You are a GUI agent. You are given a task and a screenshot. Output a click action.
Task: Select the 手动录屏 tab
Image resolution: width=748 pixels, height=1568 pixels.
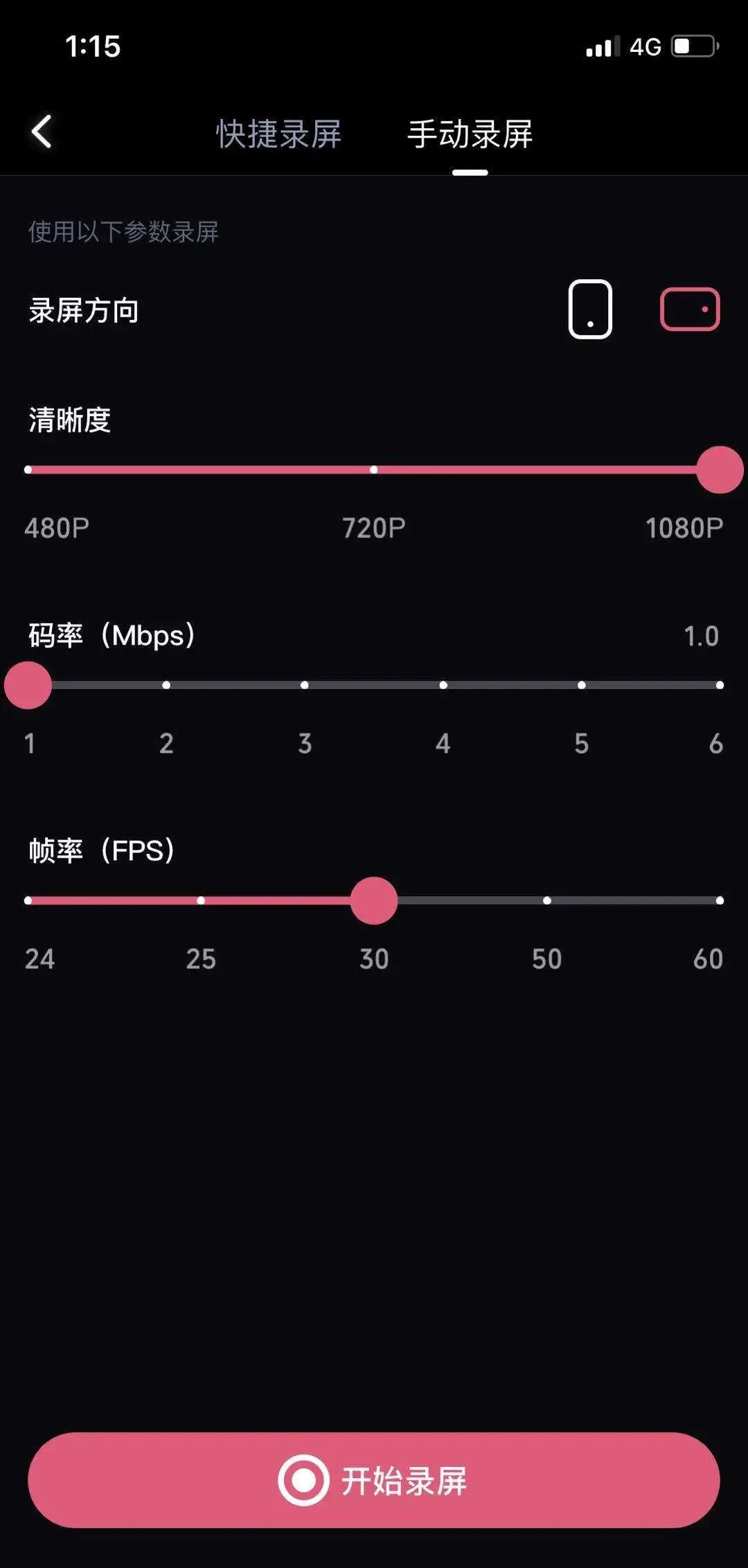pos(470,136)
